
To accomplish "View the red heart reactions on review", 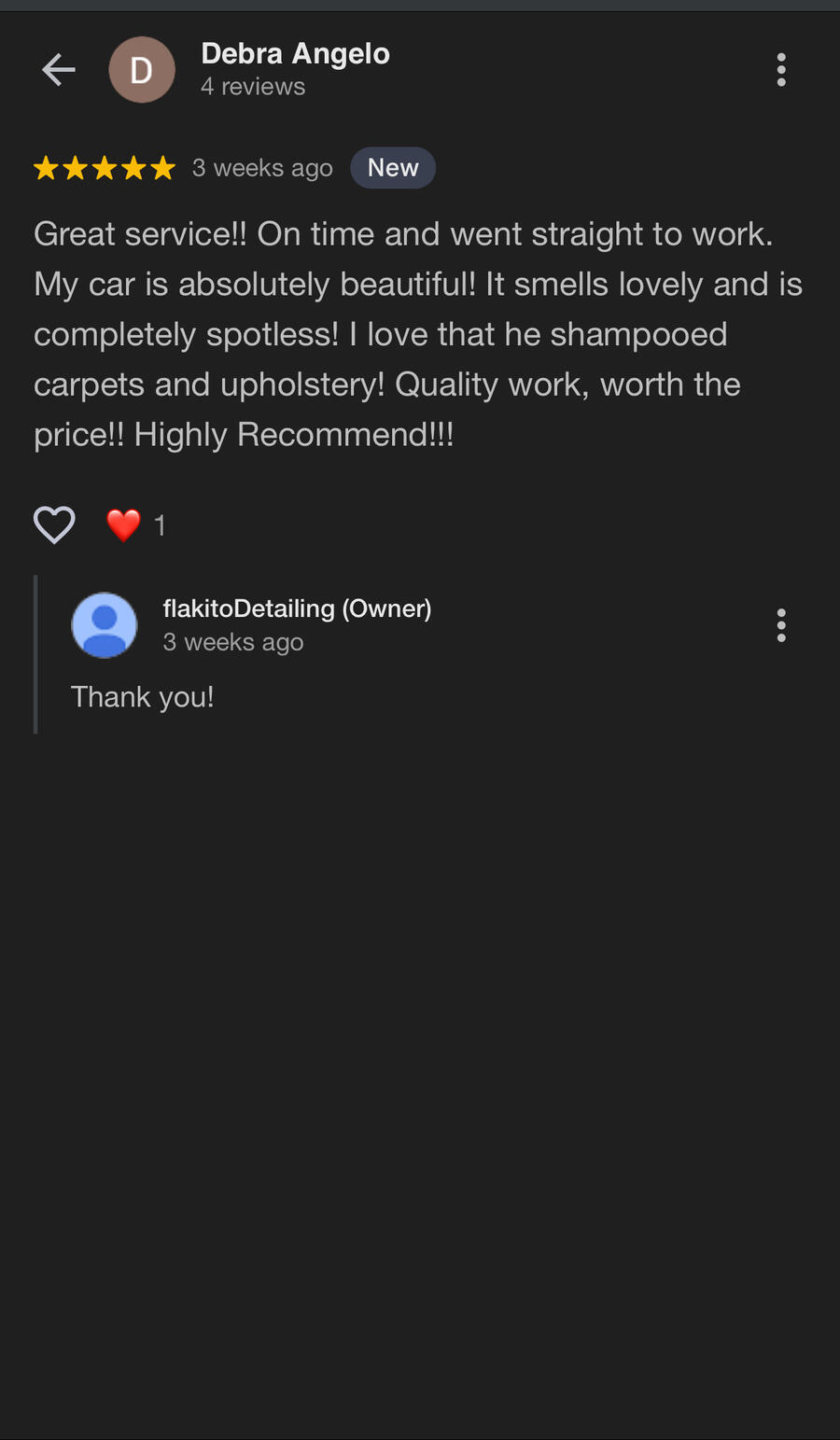I will point(124,525).
